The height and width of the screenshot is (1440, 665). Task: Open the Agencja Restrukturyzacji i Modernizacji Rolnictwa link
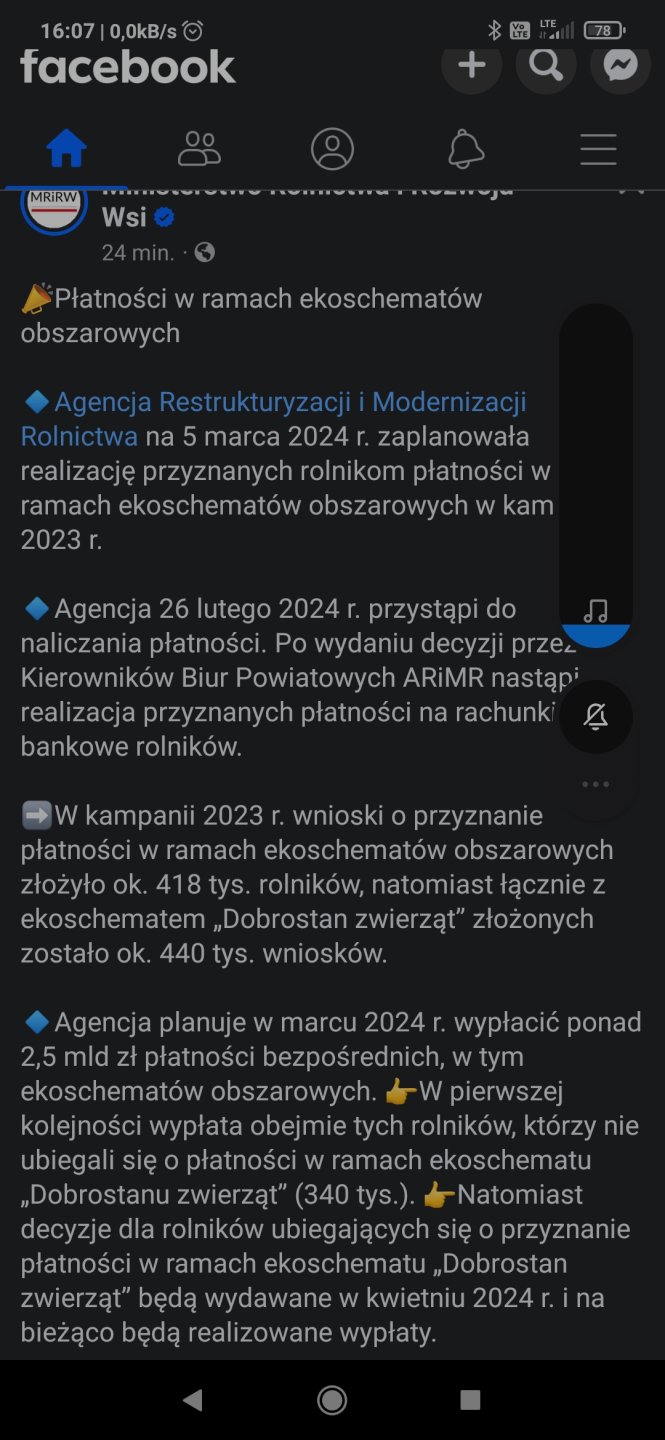click(290, 402)
